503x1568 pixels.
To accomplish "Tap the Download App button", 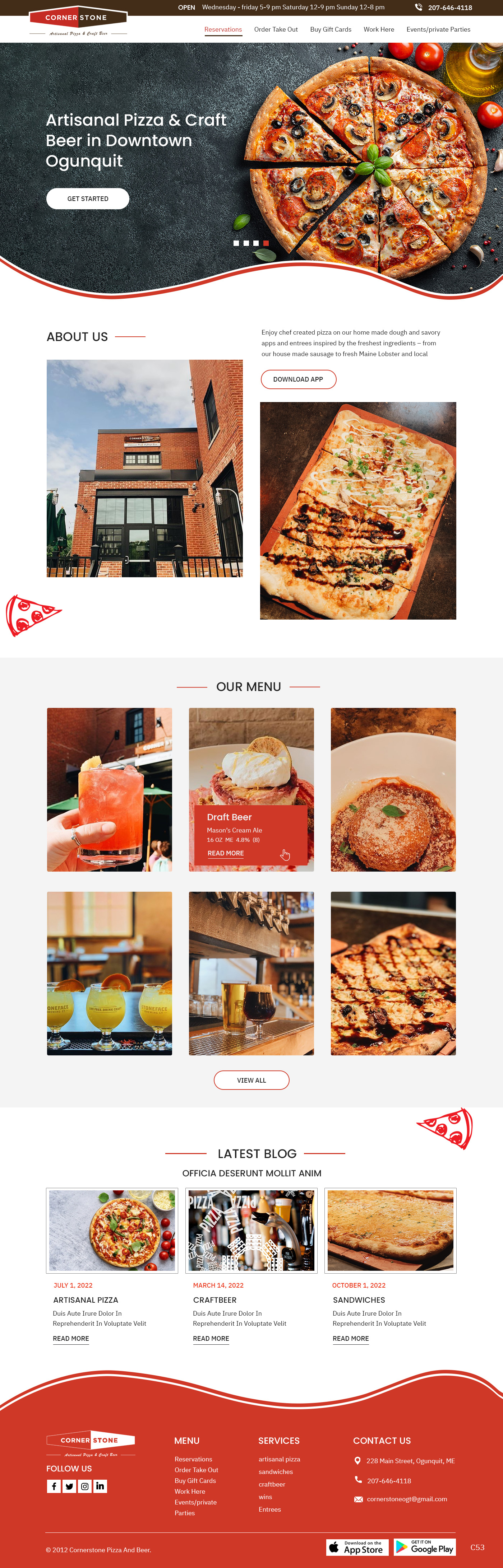I will [x=298, y=379].
